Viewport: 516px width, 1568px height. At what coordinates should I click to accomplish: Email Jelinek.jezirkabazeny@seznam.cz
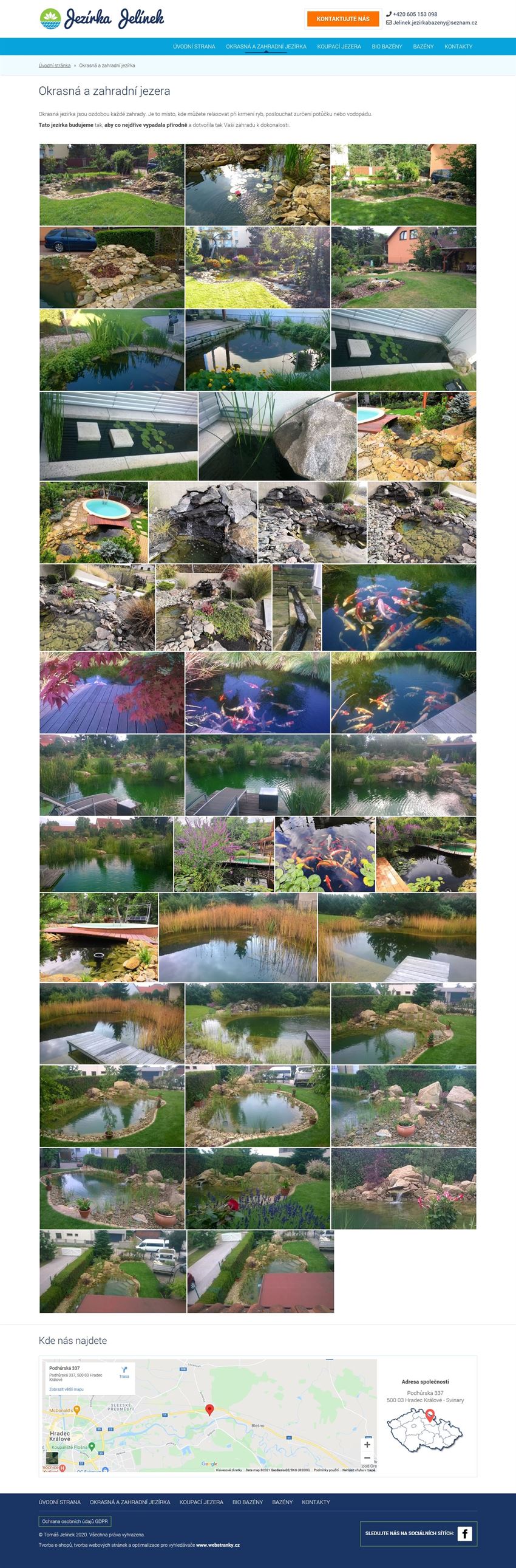coord(435,23)
